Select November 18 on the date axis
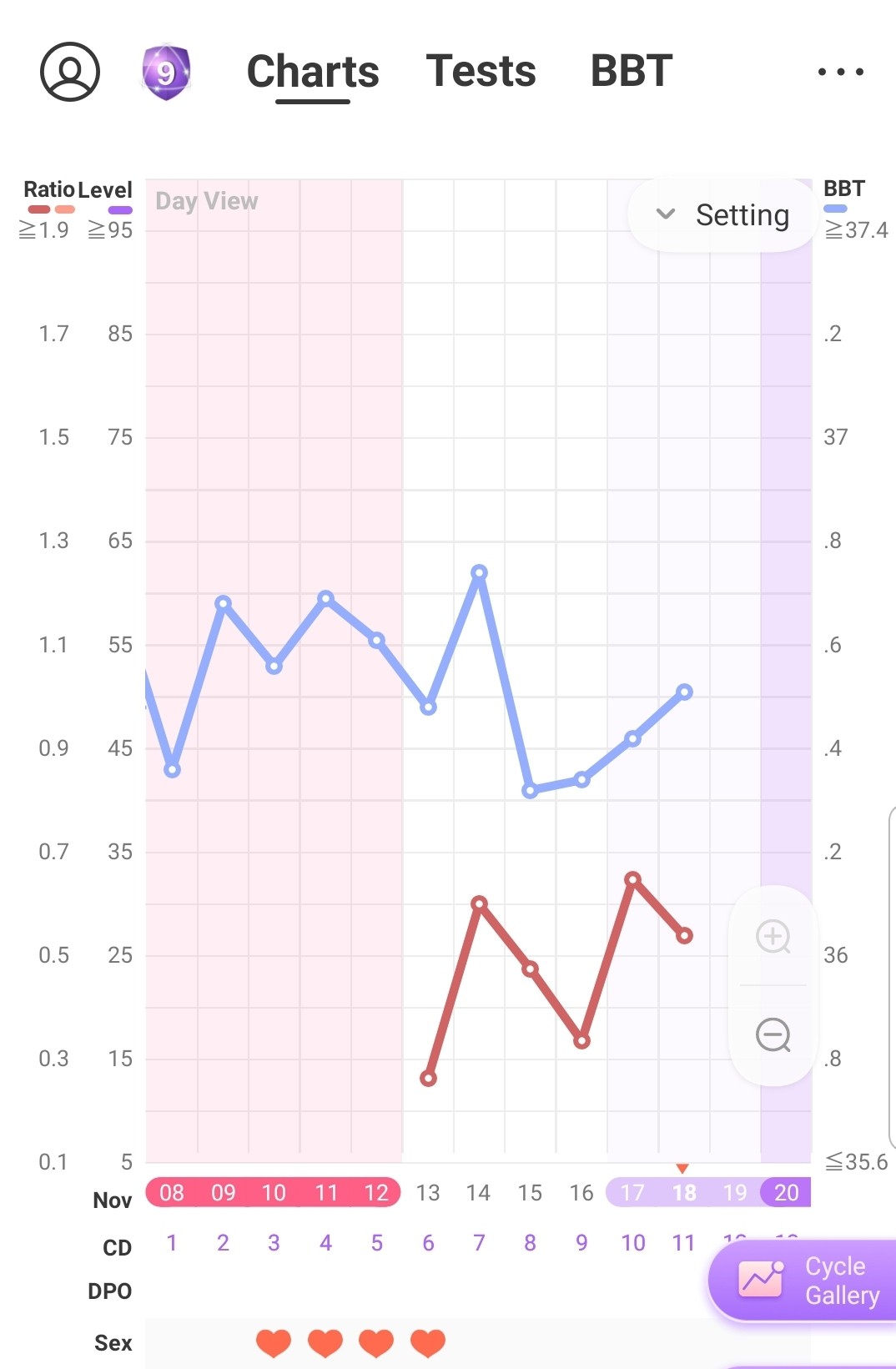Image resolution: width=896 pixels, height=1369 pixels. pos(684,1193)
